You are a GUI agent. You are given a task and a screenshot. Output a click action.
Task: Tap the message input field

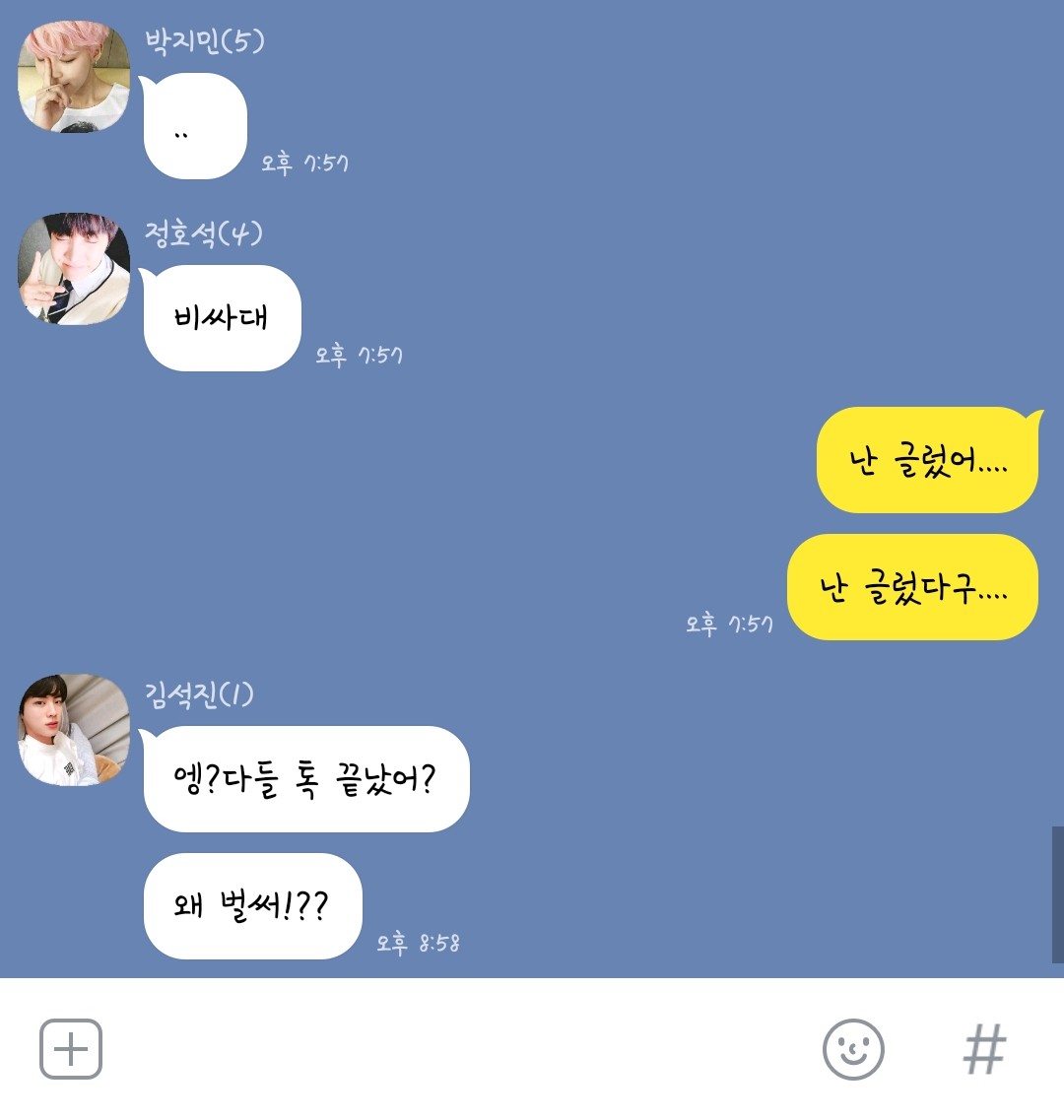point(453,1049)
